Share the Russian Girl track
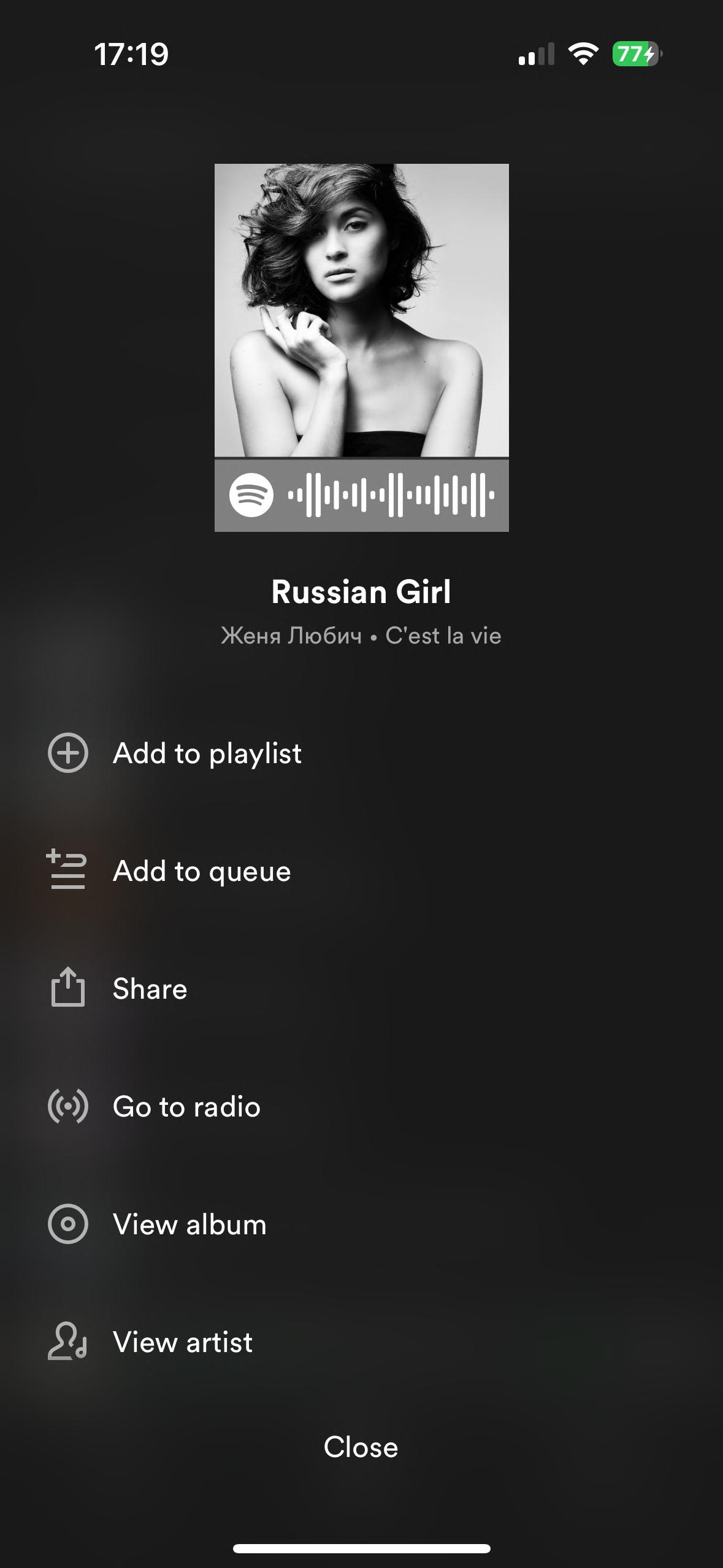The width and height of the screenshot is (723, 1568). tap(150, 989)
